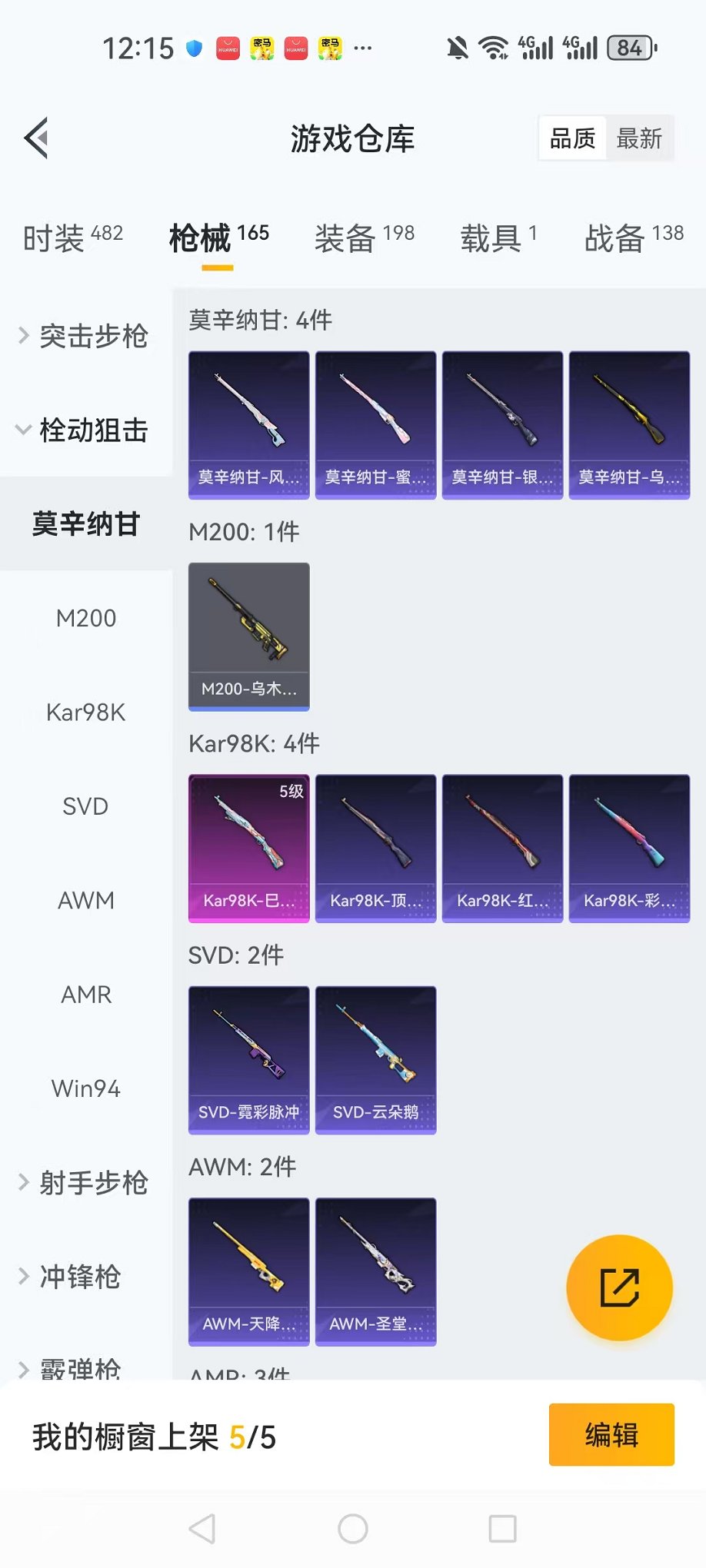Tap the Wi-Fi icon in status bar
Screen dimensions: 706x1568
[493, 48]
